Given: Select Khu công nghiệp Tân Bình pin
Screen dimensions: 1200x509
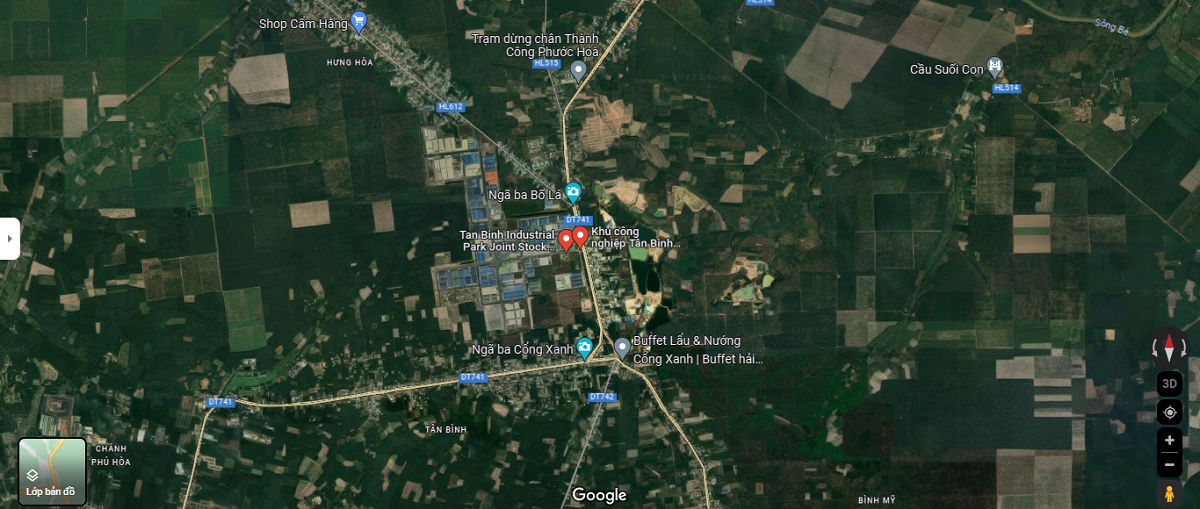Looking at the screenshot, I should click(580, 236).
